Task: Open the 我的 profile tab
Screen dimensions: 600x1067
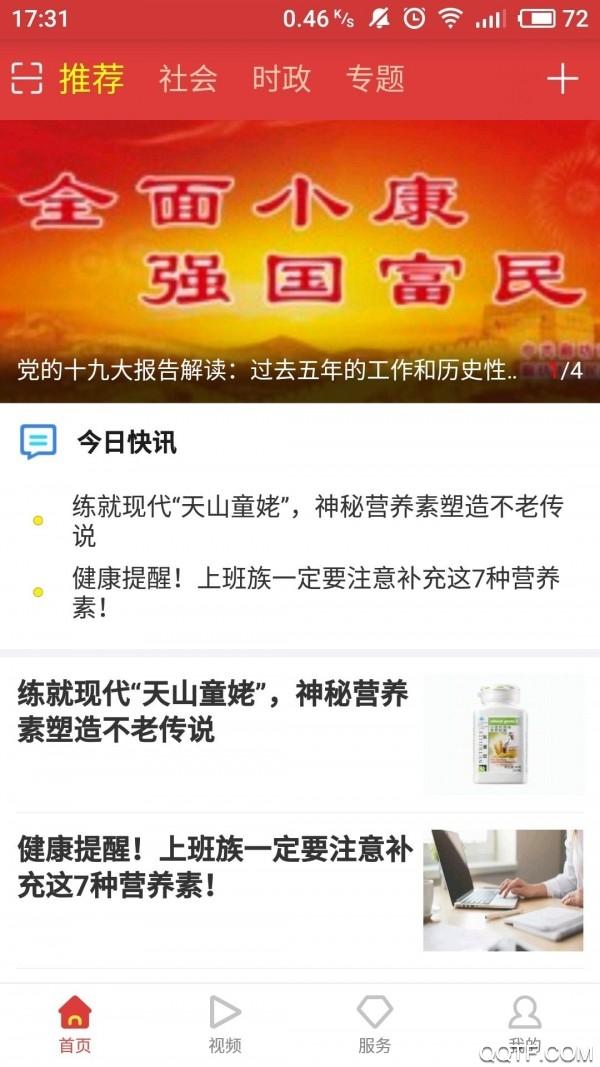Action: coord(524,1024)
